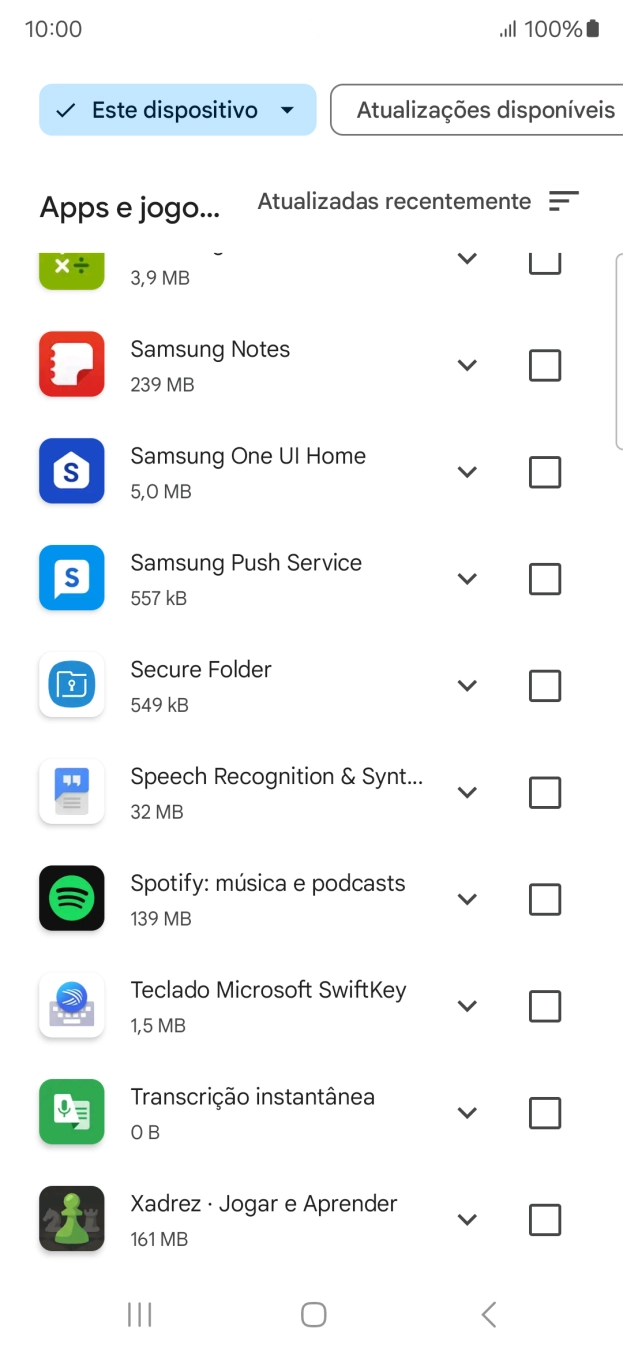The width and height of the screenshot is (623, 1351).
Task: Select Samsung One UI Home checkbox
Action: click(544, 472)
